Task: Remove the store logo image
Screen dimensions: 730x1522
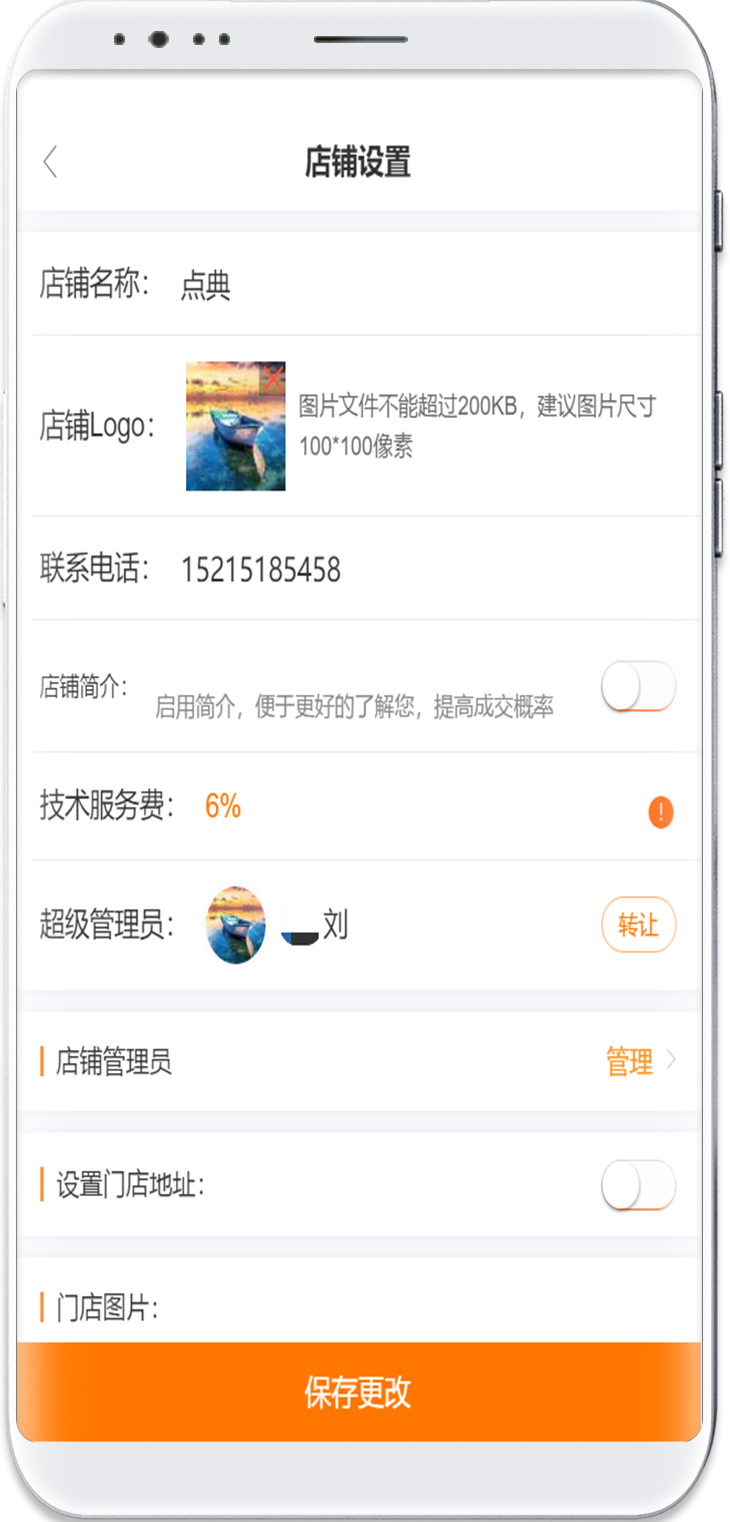Action: (x=273, y=377)
